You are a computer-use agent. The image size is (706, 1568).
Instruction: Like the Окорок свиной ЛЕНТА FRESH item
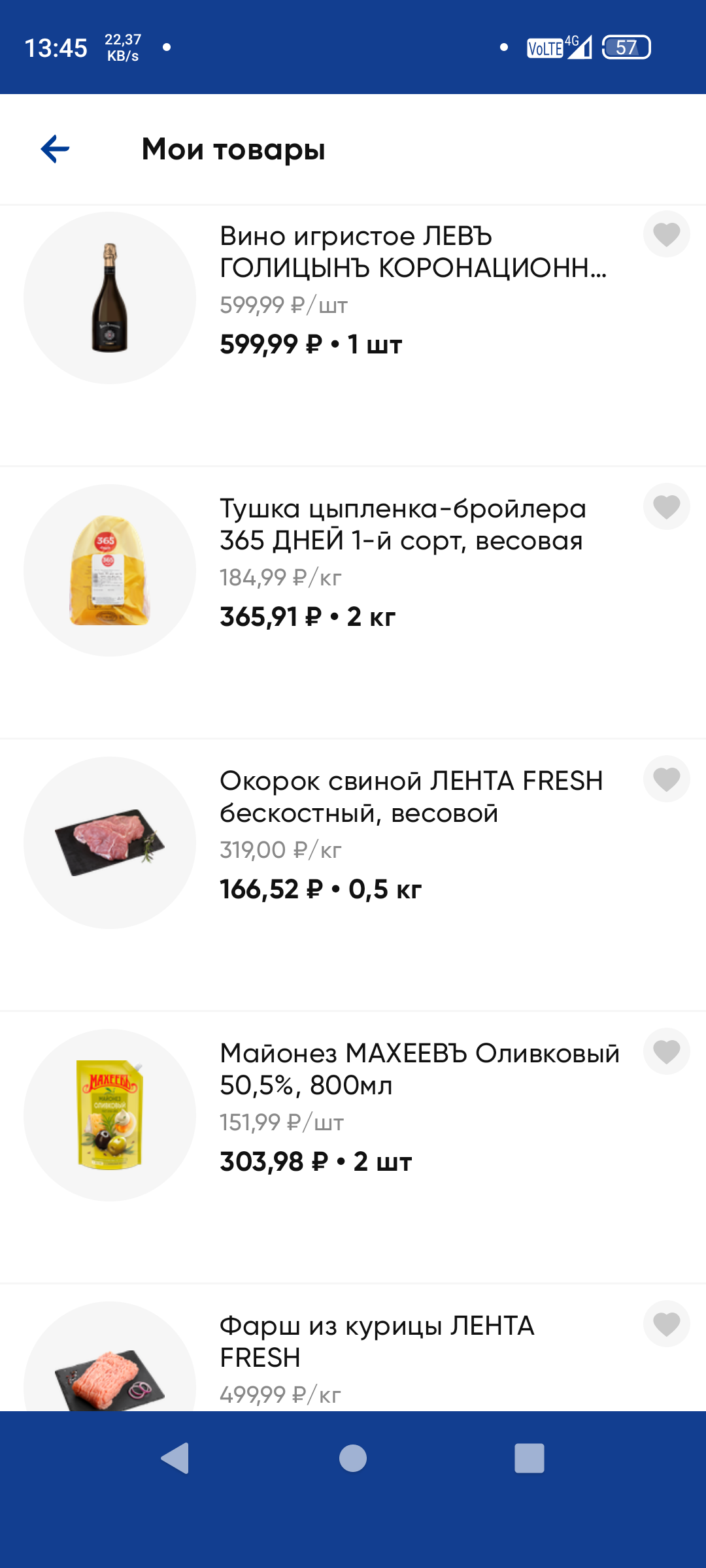click(666, 779)
